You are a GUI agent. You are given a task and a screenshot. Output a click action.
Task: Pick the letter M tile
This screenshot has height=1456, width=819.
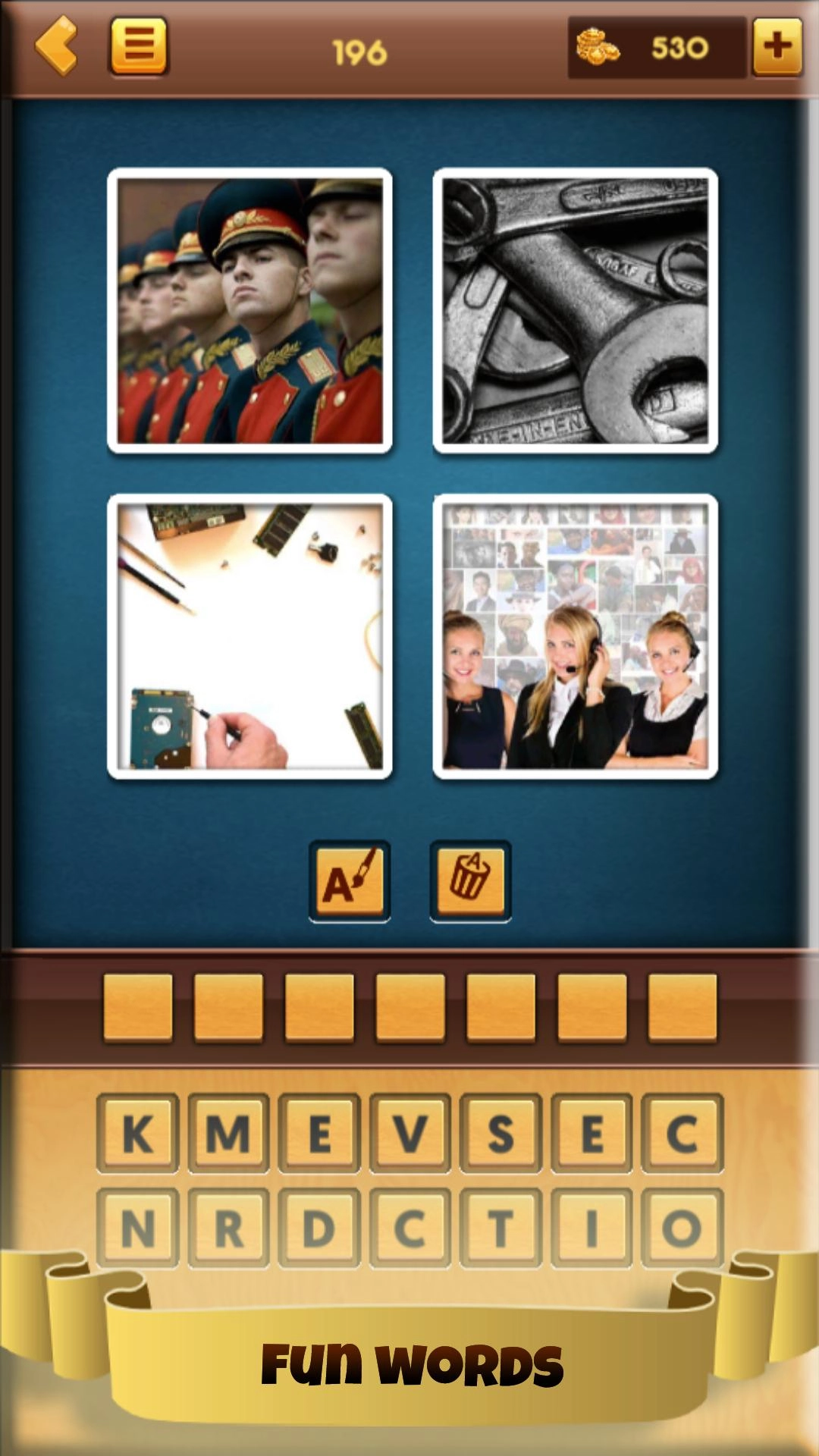(228, 1133)
